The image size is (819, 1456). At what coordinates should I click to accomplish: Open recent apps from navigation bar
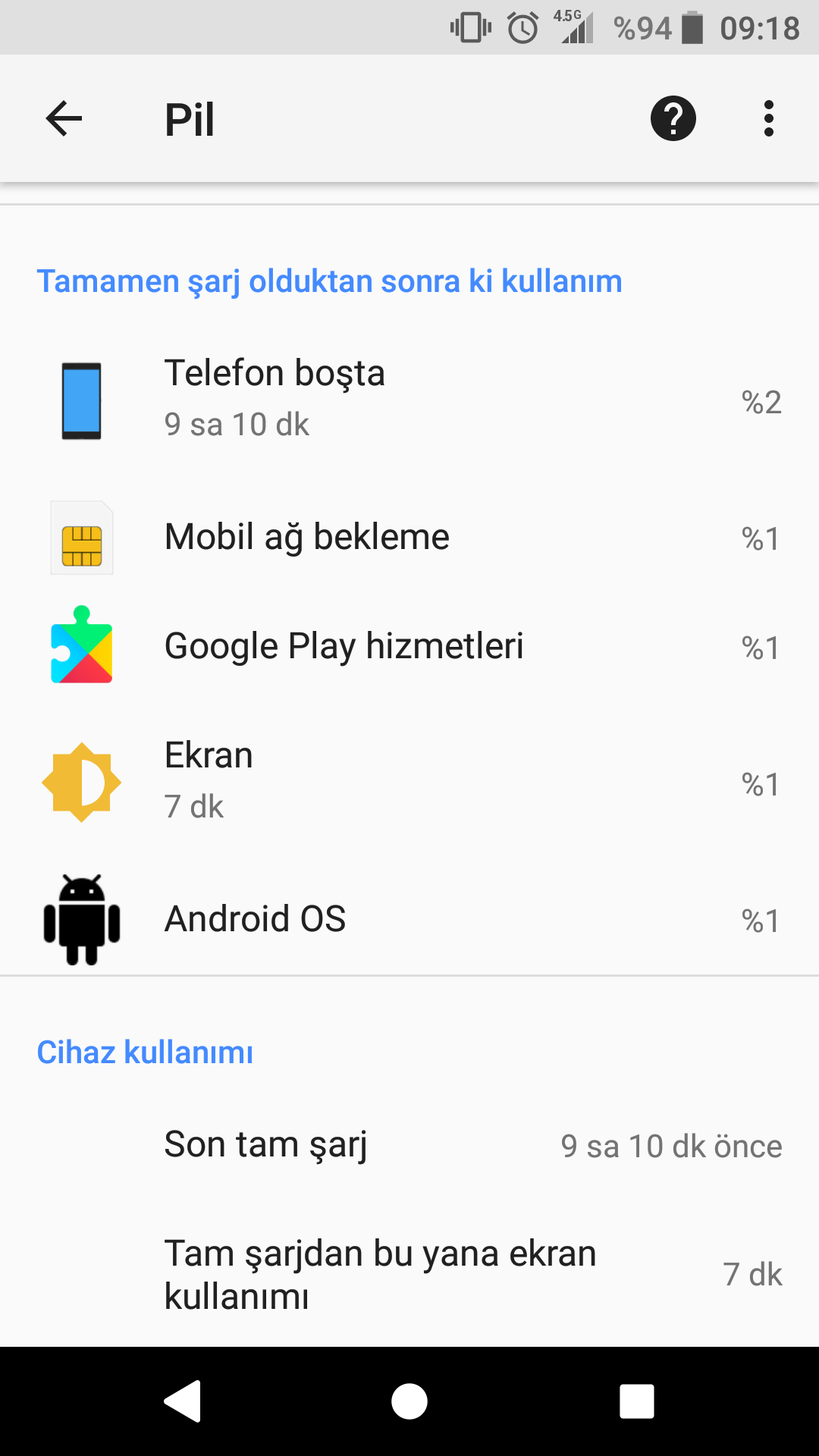pos(636,1401)
